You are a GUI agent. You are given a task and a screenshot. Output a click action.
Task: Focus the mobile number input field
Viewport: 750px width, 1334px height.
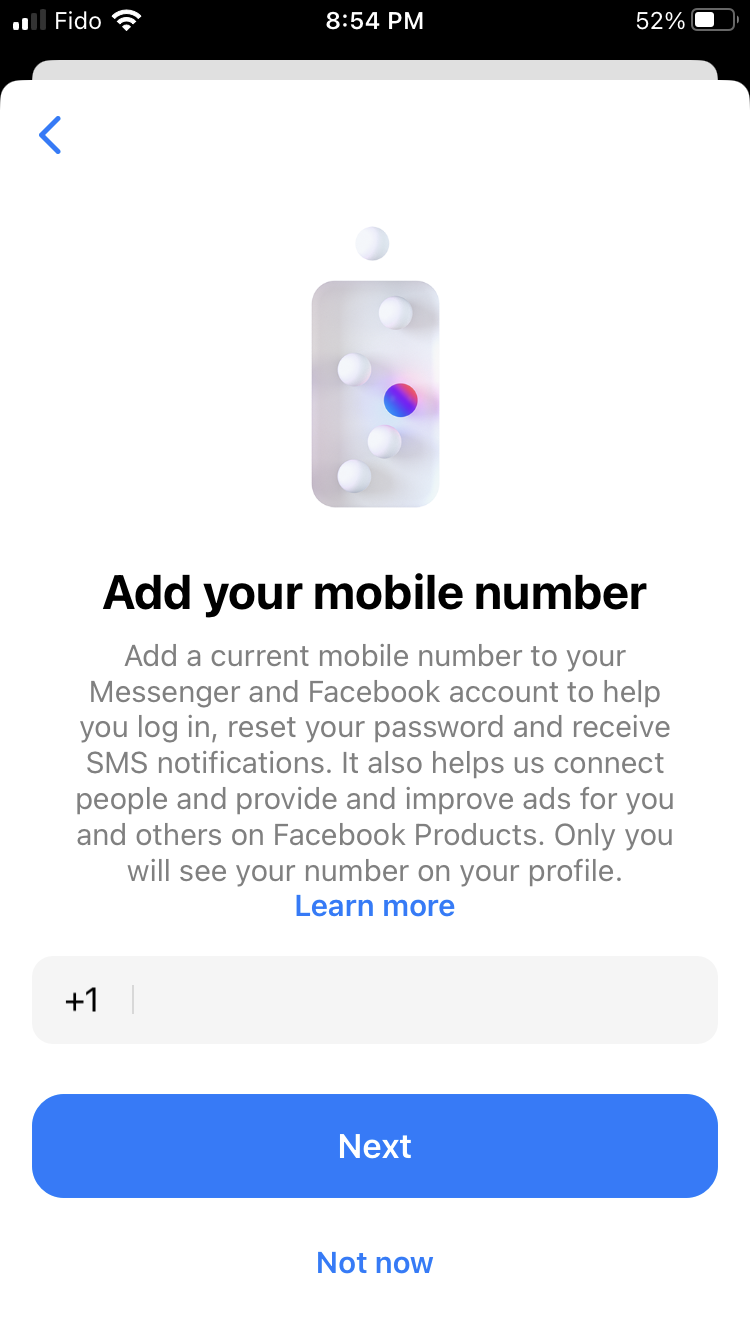[420, 1000]
